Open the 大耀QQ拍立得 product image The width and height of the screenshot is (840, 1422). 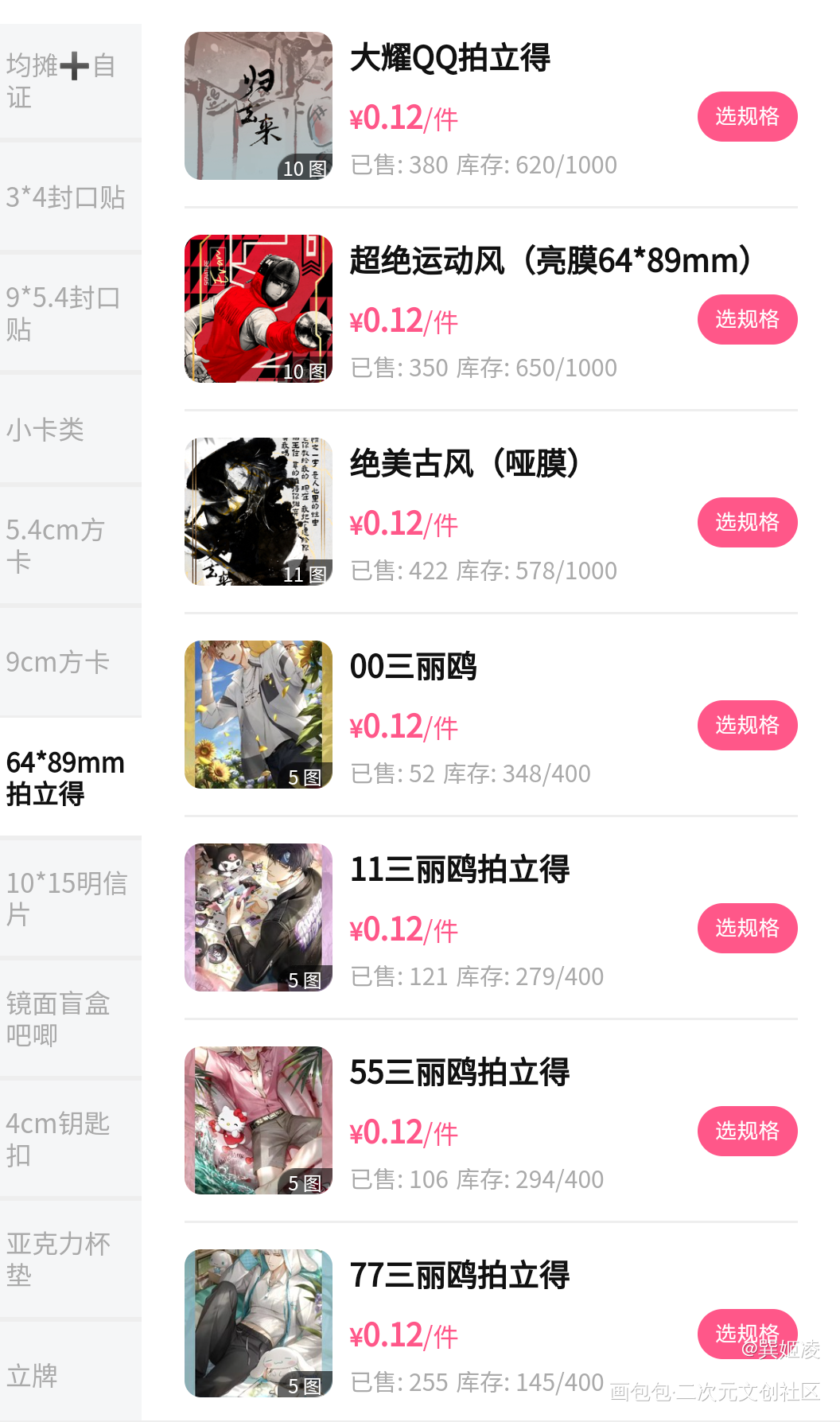pyautogui.click(x=258, y=106)
